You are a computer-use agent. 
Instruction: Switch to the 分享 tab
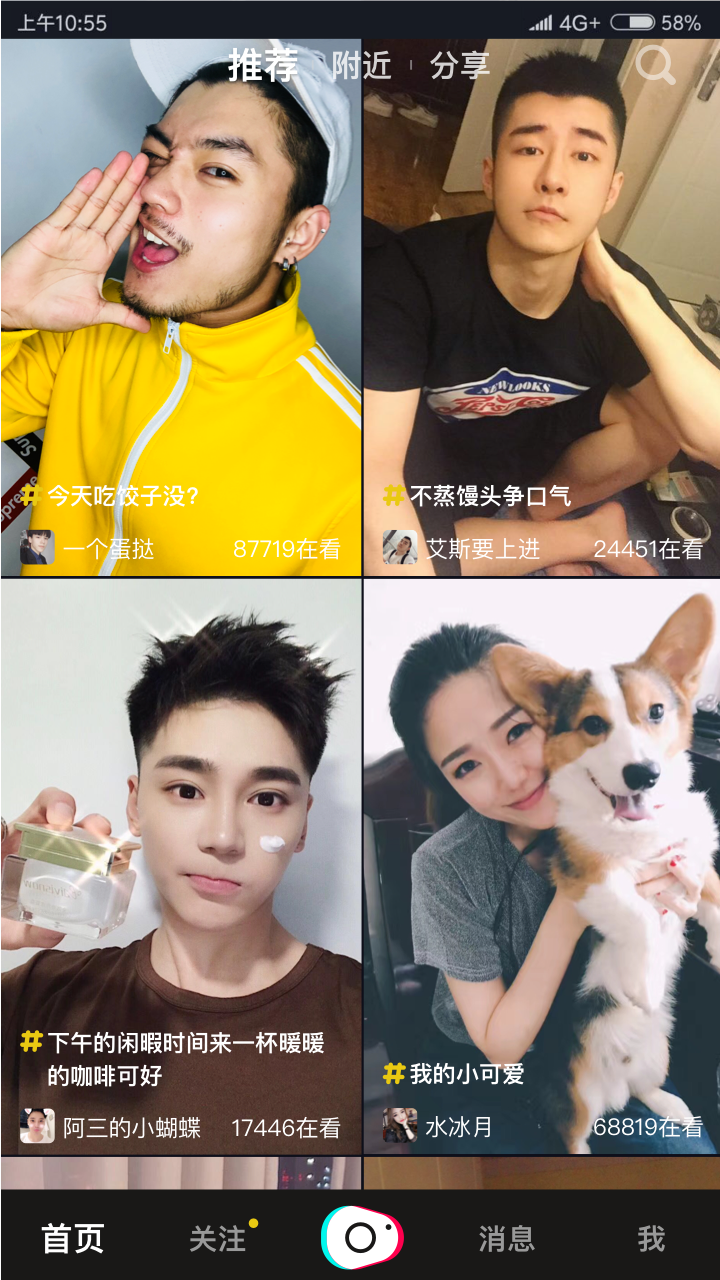coord(460,66)
